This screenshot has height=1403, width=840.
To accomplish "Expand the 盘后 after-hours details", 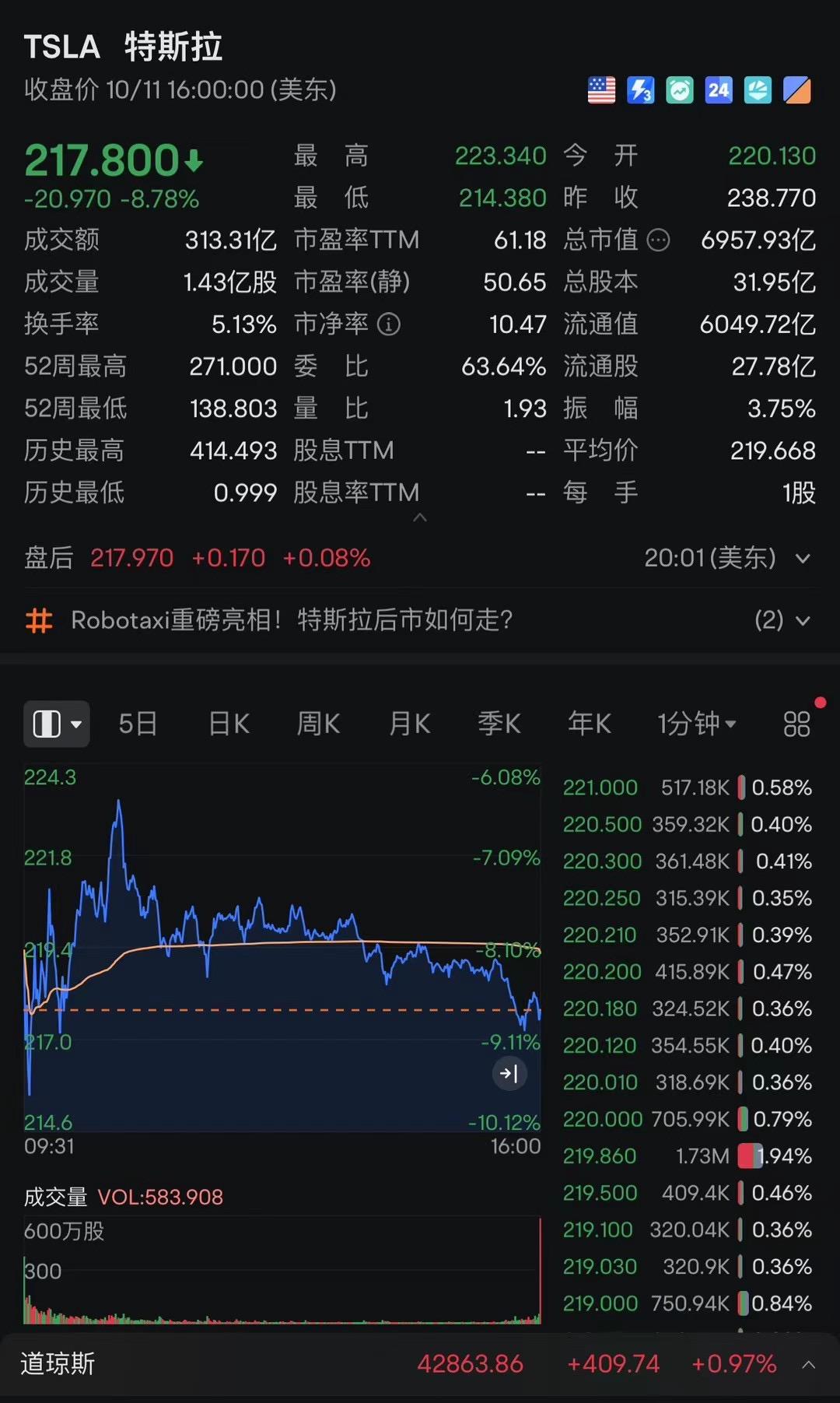I will (x=803, y=558).
